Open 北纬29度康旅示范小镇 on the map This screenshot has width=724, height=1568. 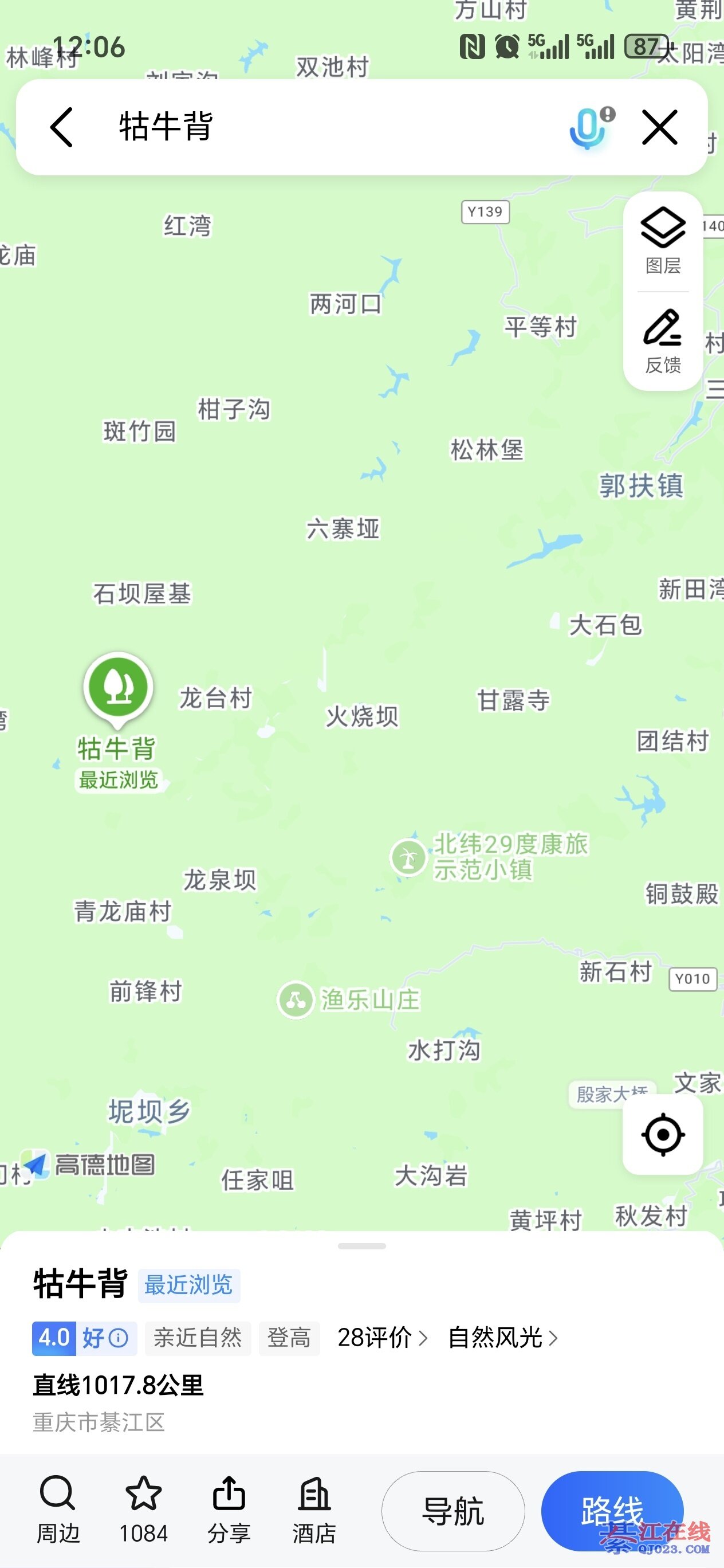click(409, 857)
